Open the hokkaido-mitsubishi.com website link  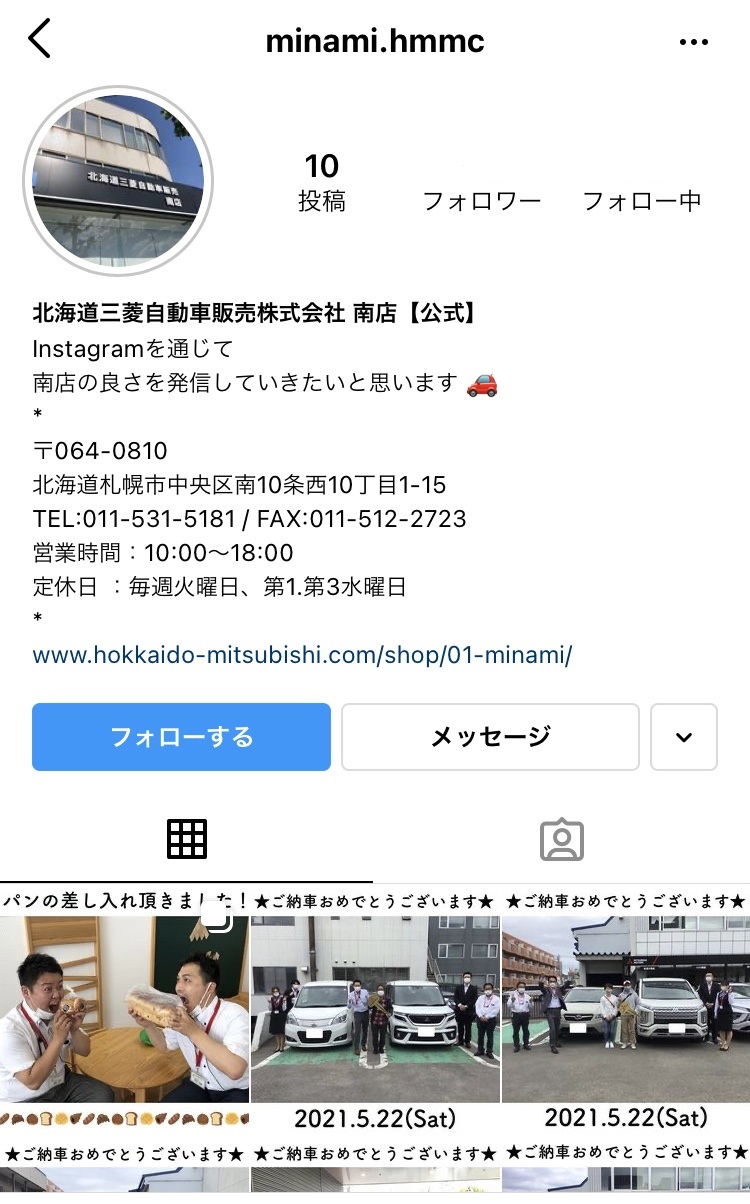pos(302,655)
